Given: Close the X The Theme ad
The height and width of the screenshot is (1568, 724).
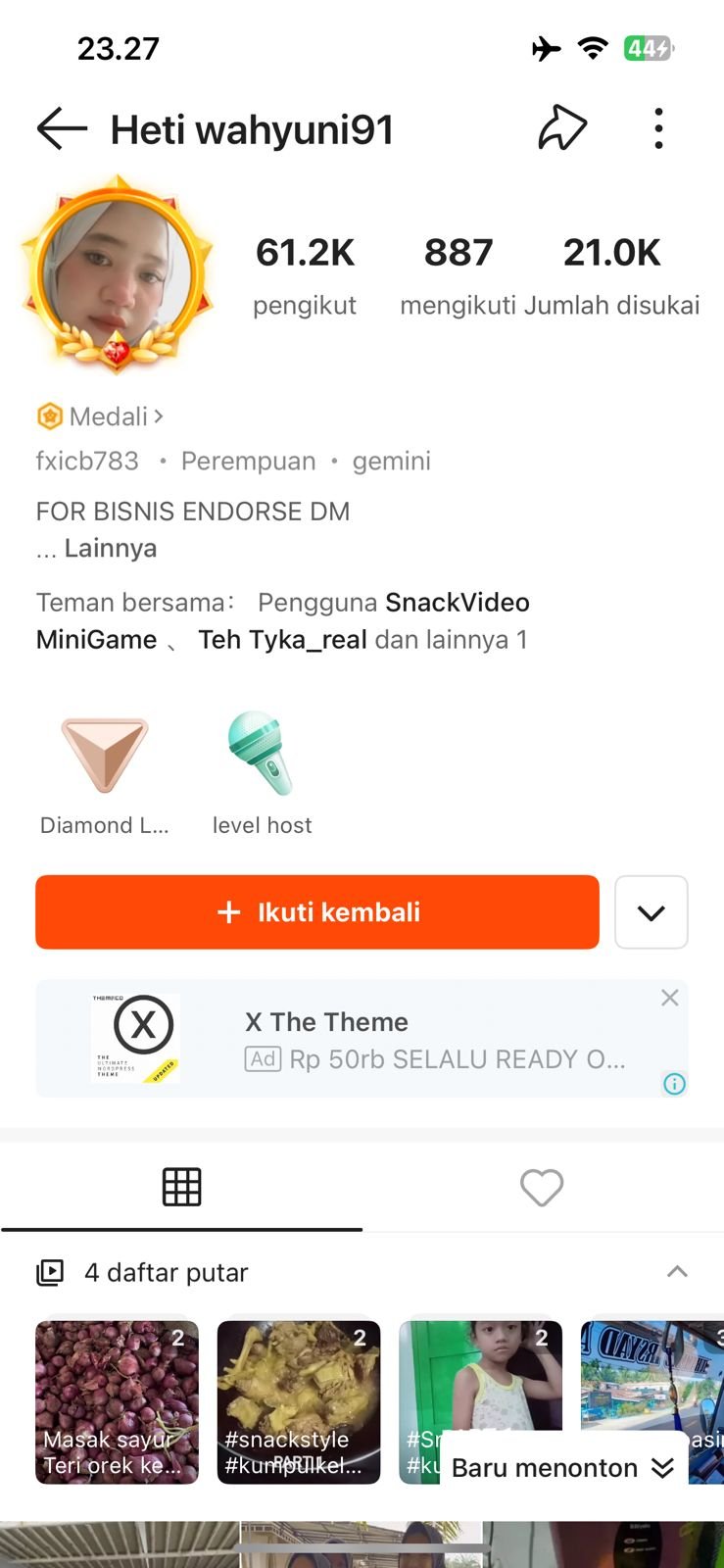Looking at the screenshot, I should click(670, 998).
